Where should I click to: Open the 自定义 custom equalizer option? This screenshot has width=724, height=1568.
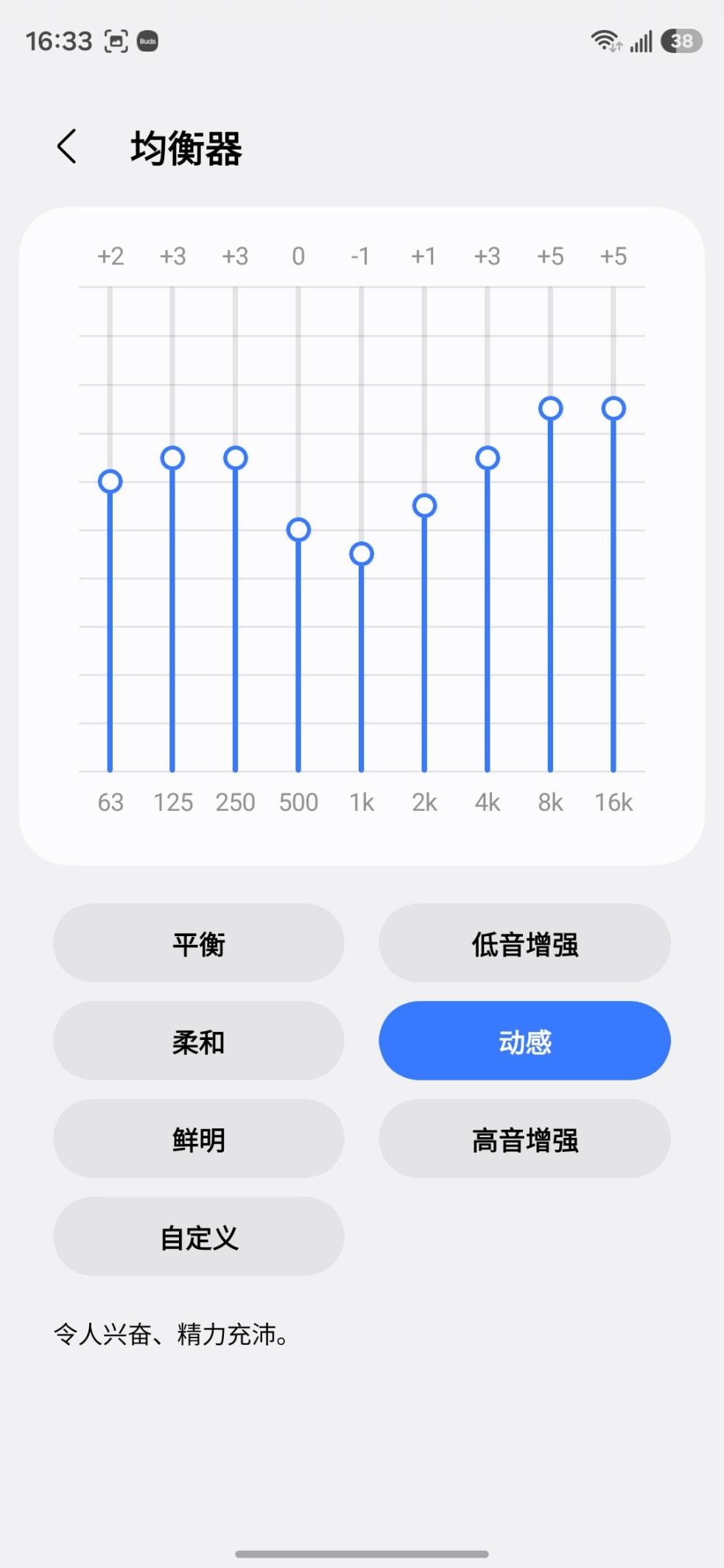click(198, 1237)
